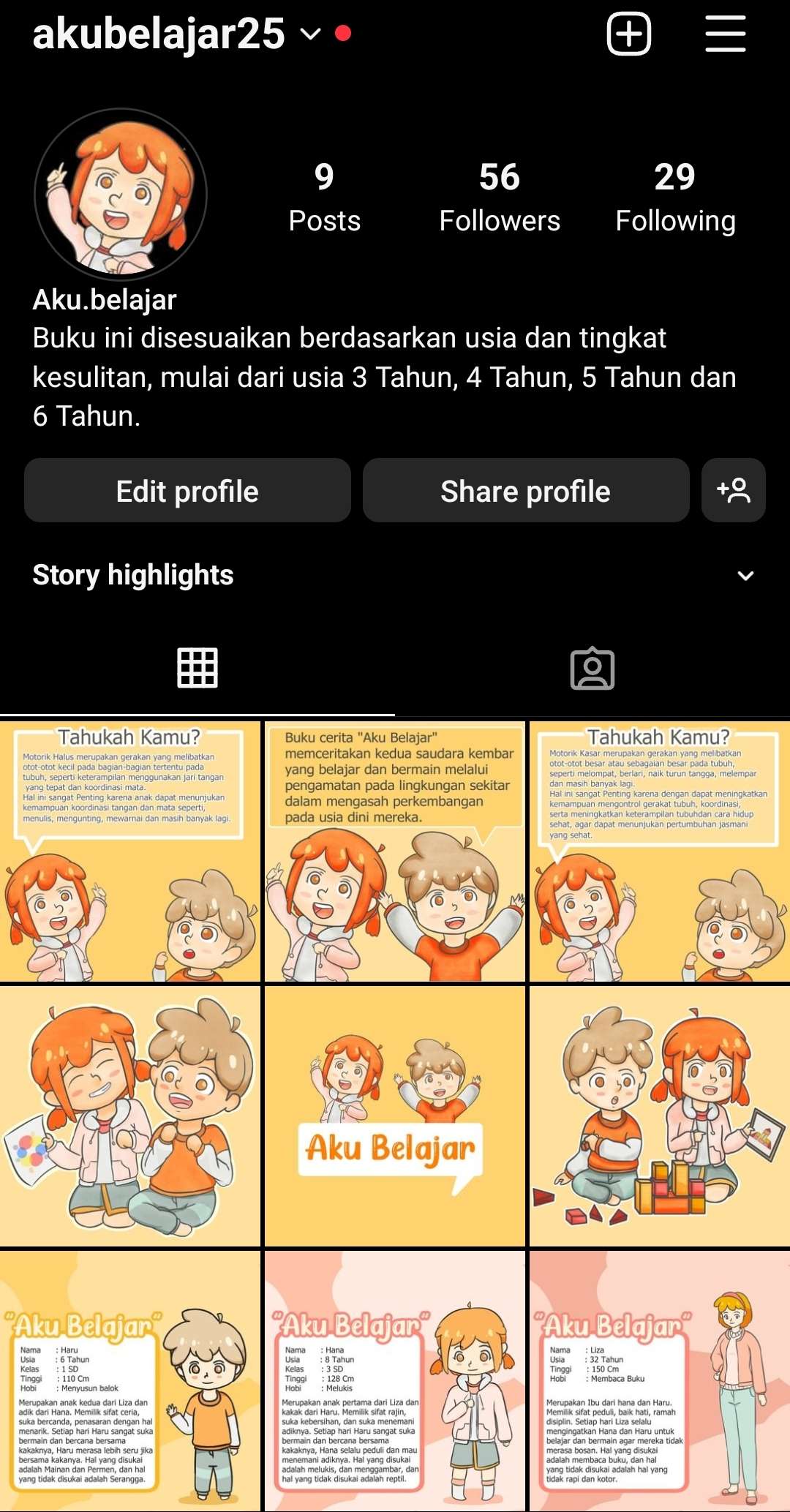Viewport: 790px width, 1512px height.
Task: Switch to the posts grid tab
Action: 197,668
